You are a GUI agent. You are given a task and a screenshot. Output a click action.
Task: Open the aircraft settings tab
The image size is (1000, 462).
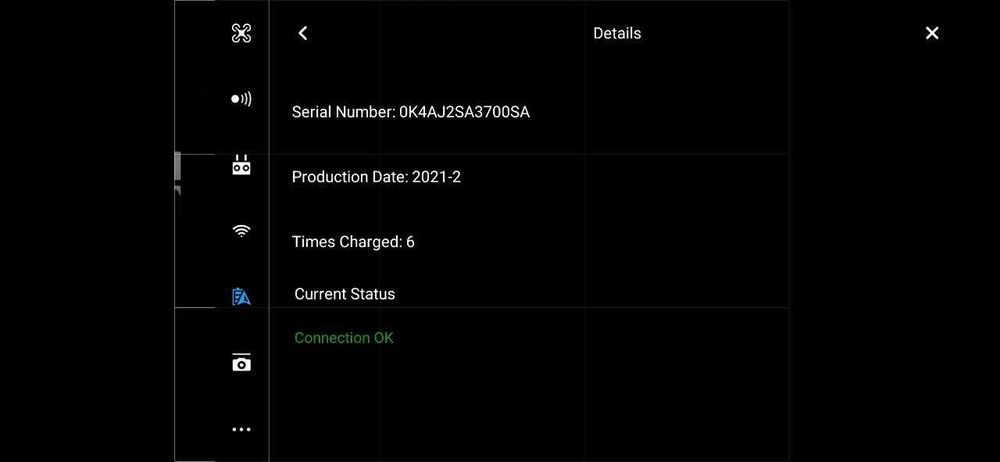(241, 33)
